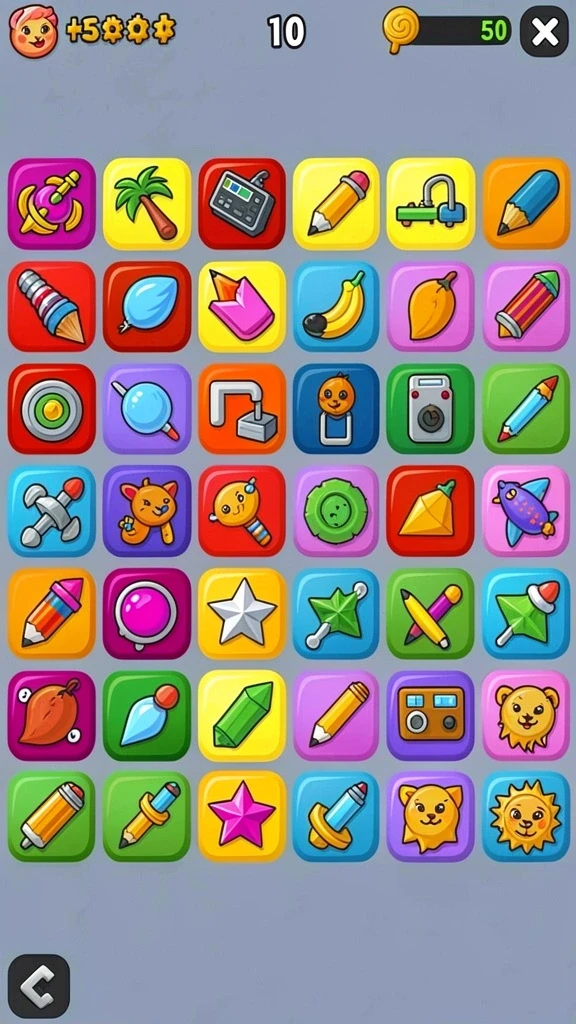Pick the magenta orb tile
The image size is (576, 1024).
click(147, 613)
